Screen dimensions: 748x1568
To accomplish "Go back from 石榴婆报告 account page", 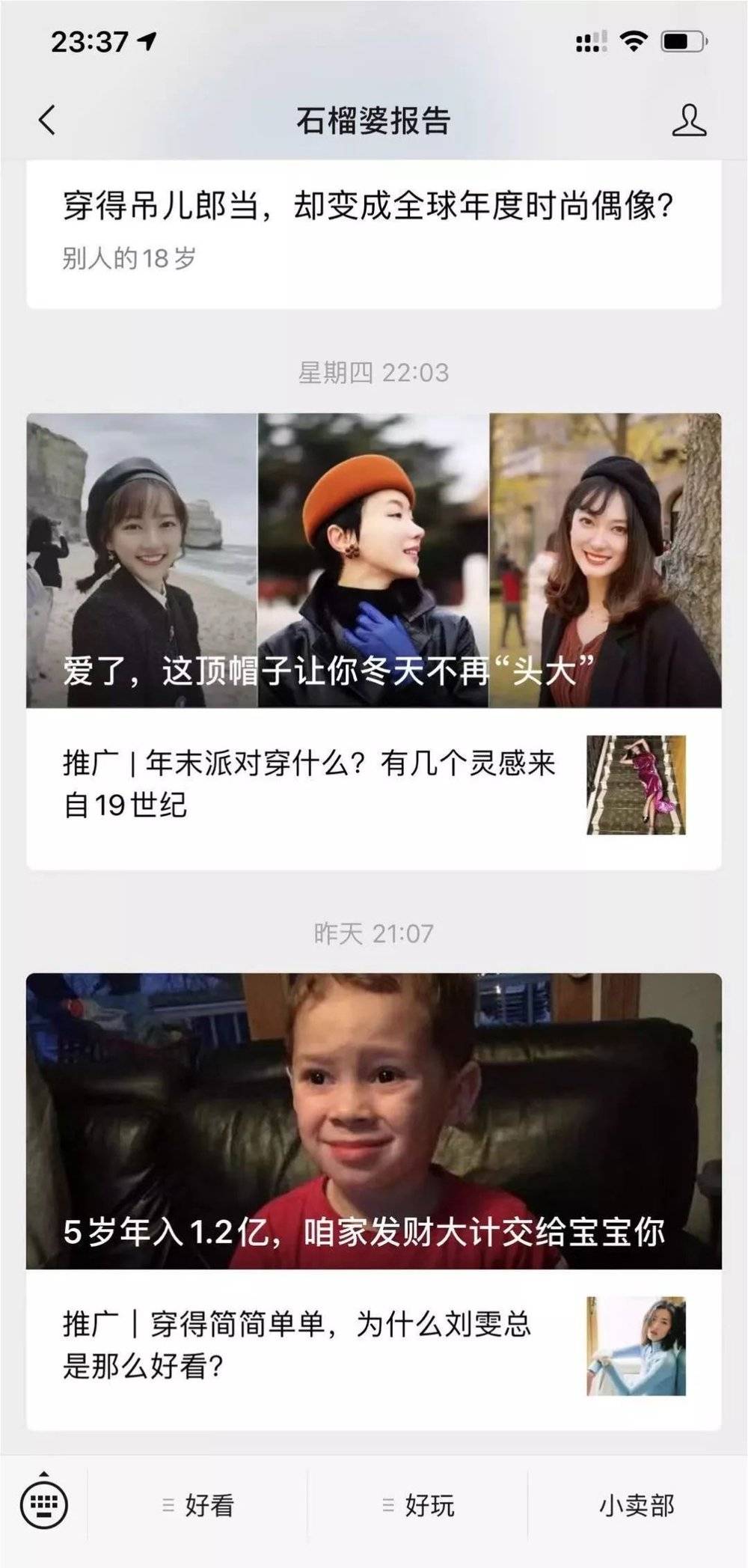I will point(47,120).
